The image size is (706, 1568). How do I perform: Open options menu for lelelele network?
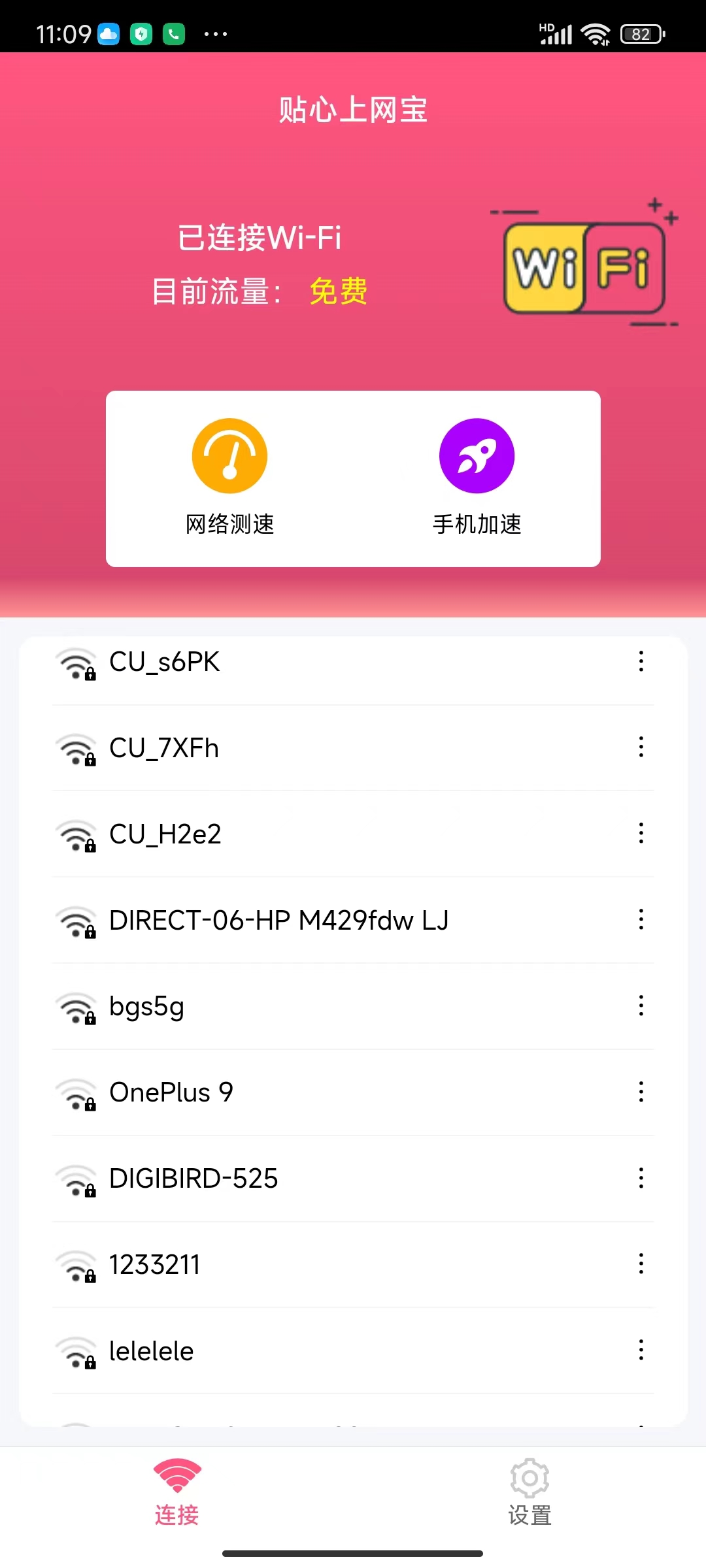(641, 1350)
